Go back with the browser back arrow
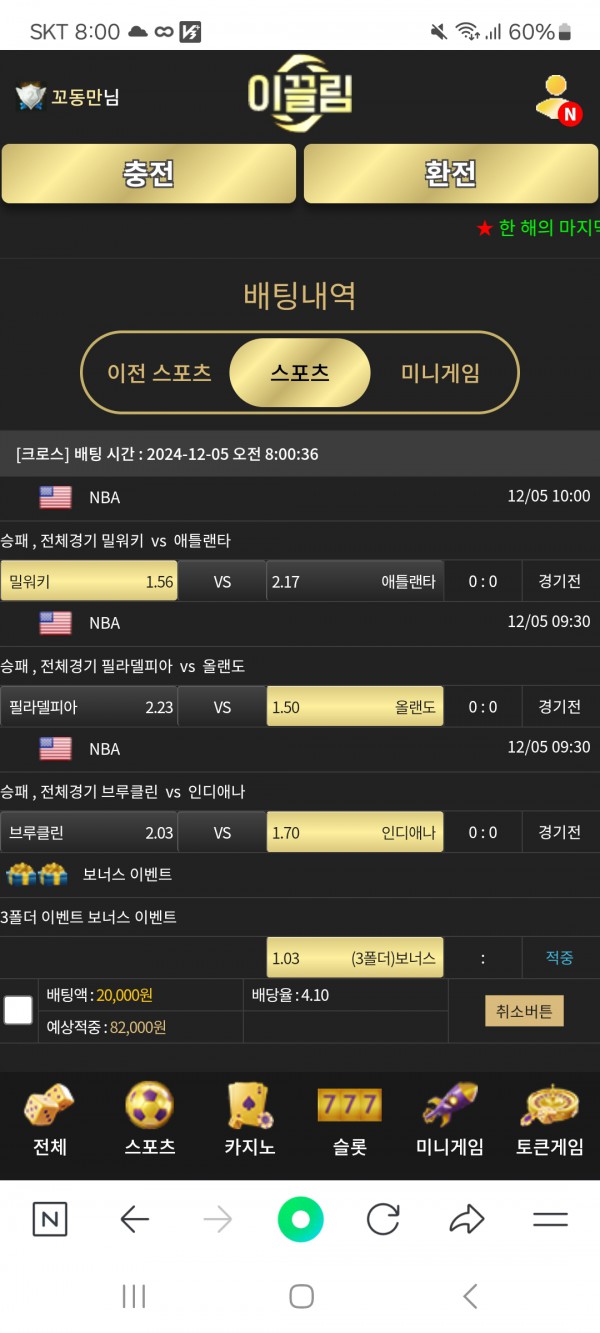The image size is (600, 1333). [x=134, y=1219]
